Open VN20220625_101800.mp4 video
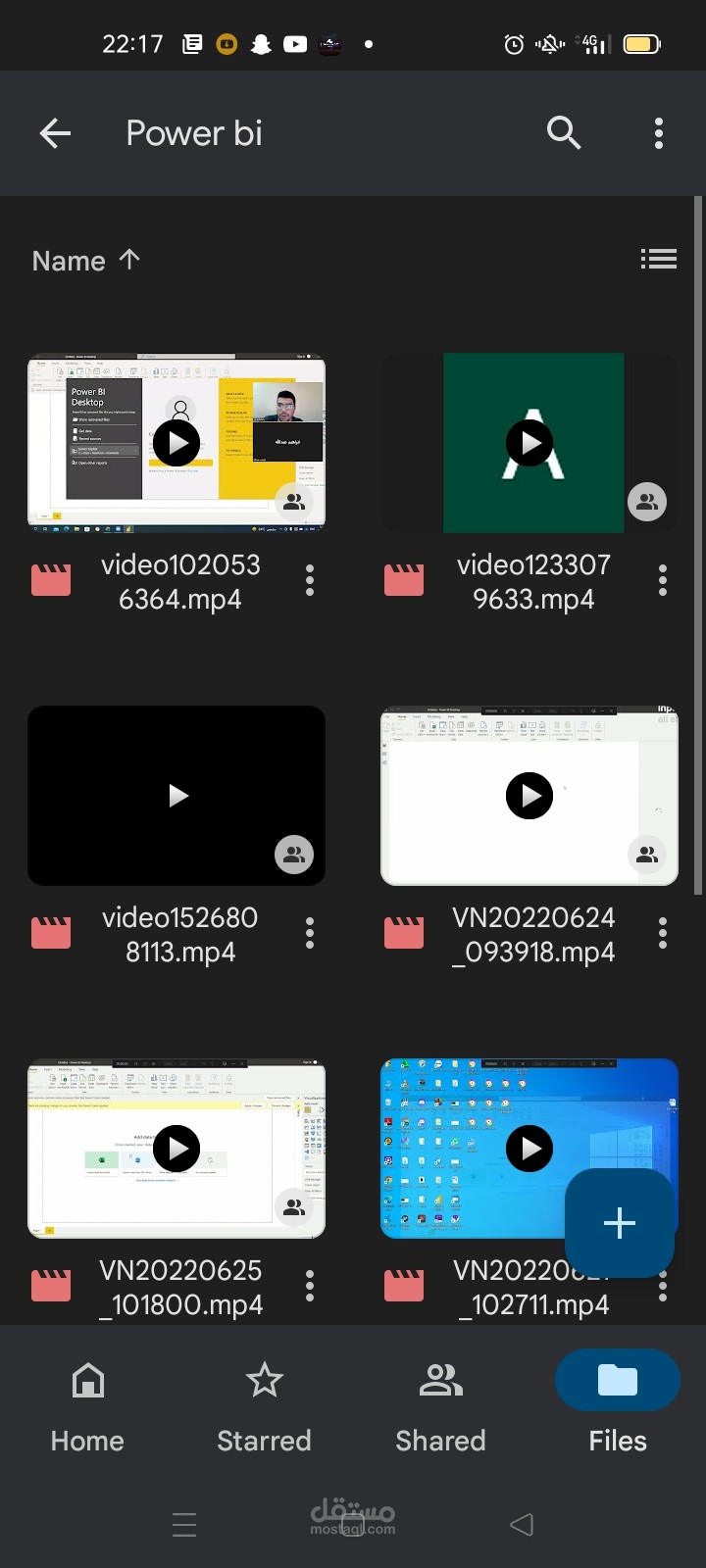706x1568 pixels. click(x=176, y=1149)
